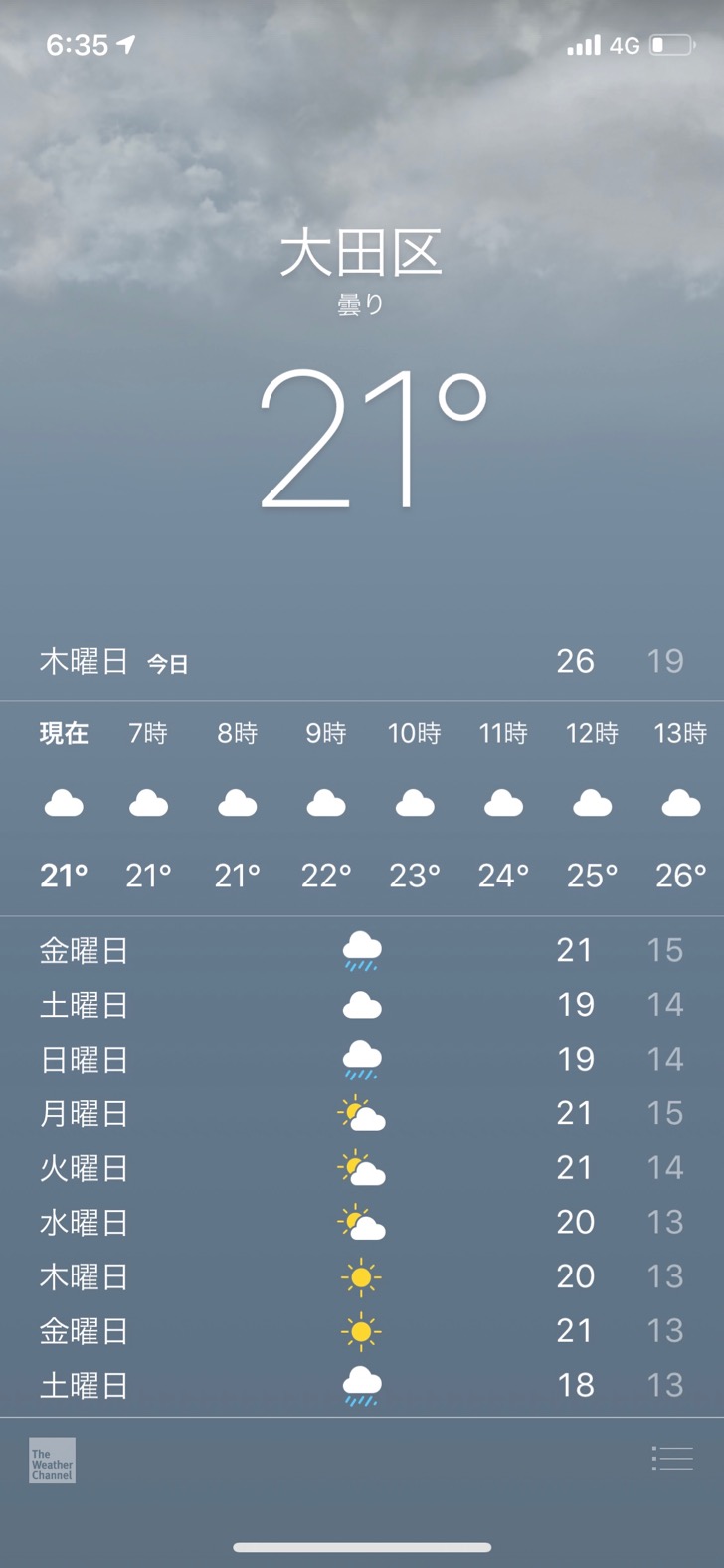Open The Weather Channel link
724x1568 pixels.
coord(52,1461)
